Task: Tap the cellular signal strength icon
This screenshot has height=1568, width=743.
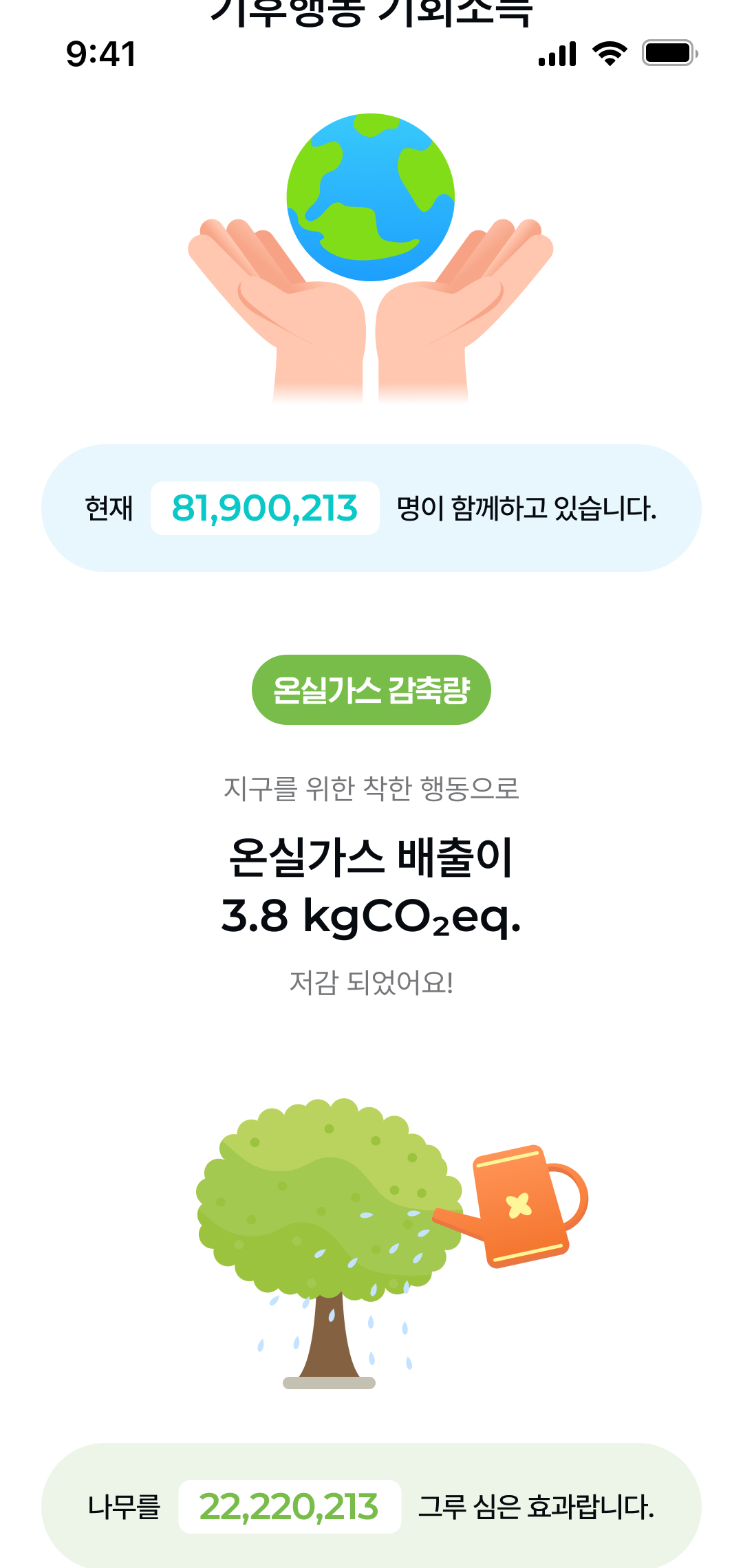Action: 559,56
